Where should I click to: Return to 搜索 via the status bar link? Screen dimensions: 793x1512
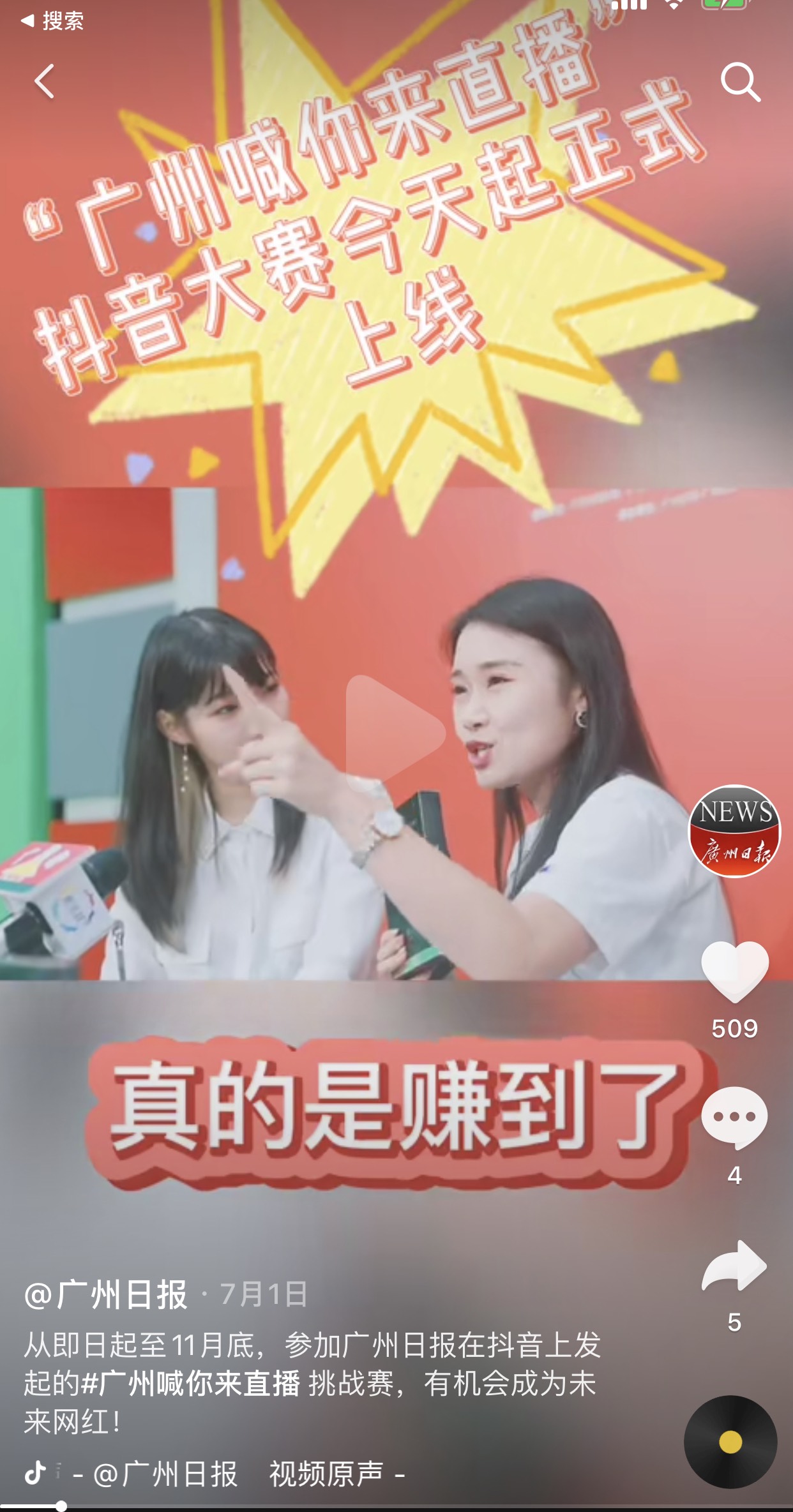(x=52, y=20)
